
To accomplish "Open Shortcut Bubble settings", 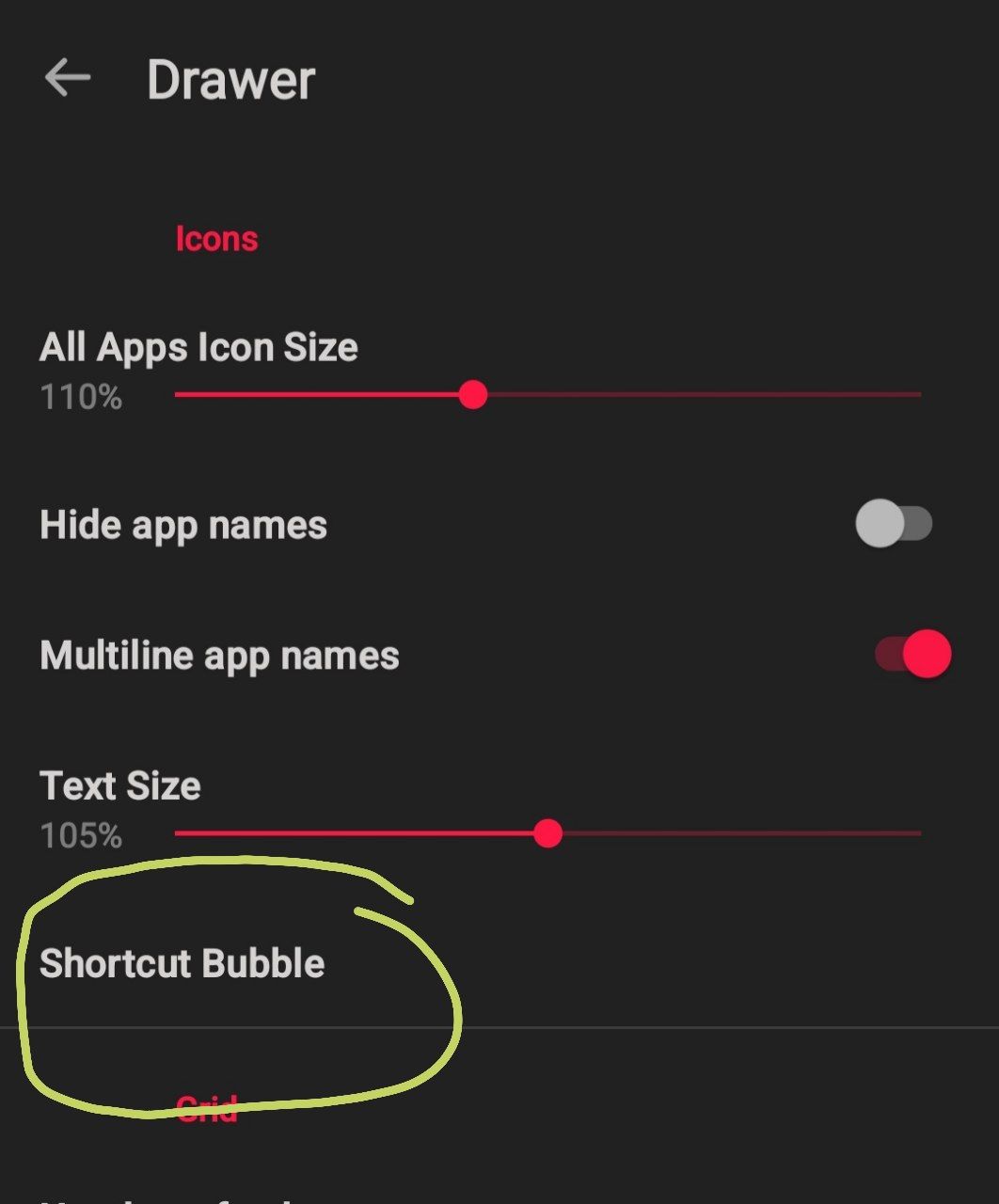I will [182, 964].
